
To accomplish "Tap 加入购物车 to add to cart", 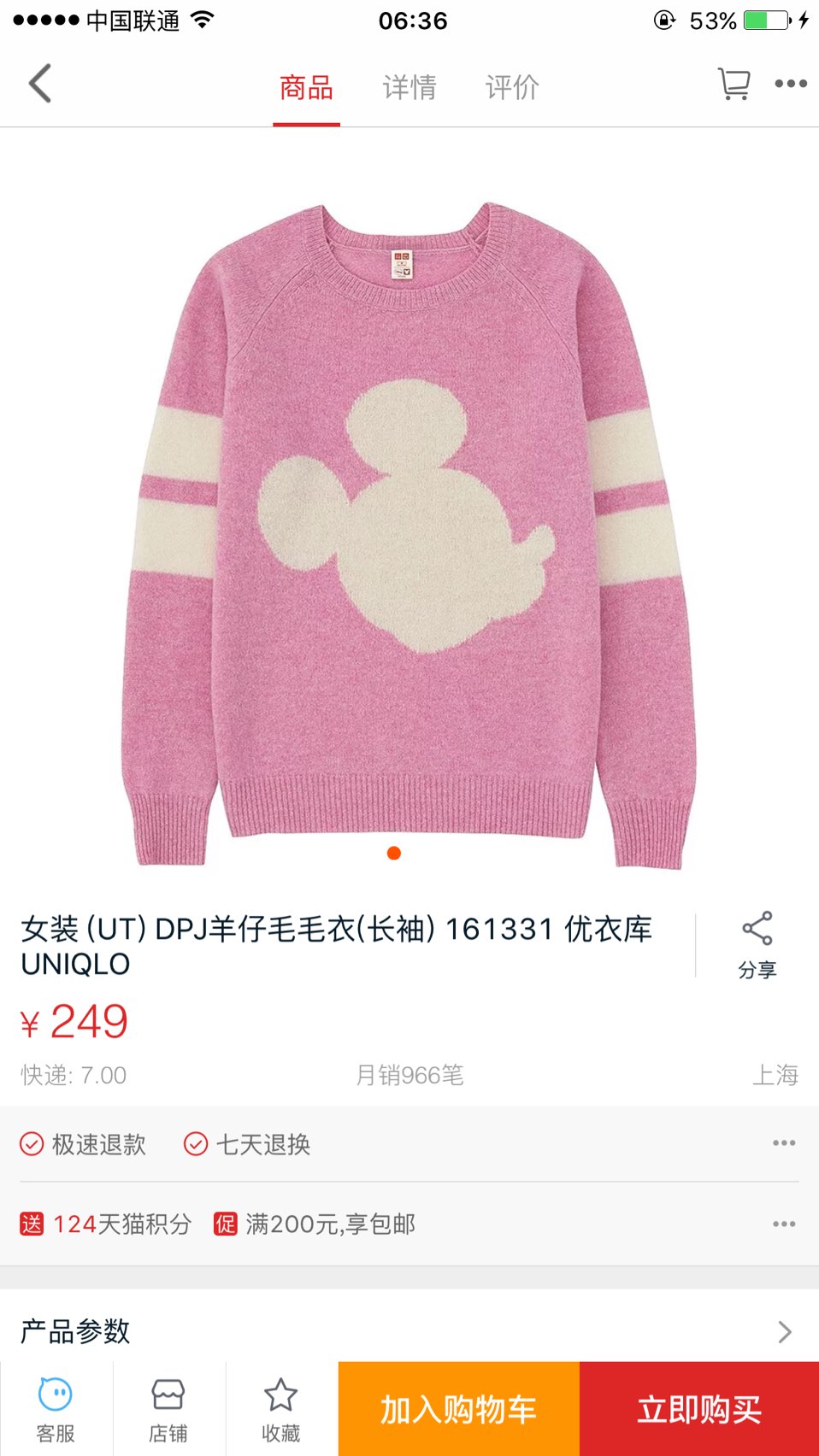I will point(458,1409).
